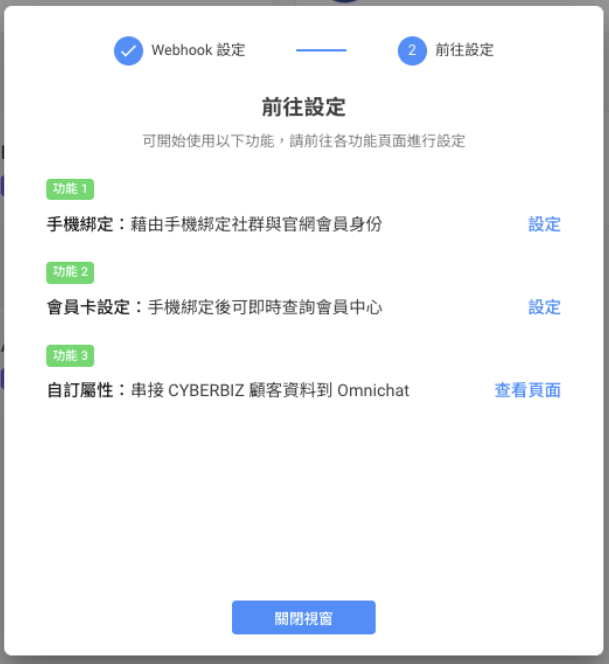Tap 查看頁面 for 自訂屬性
This screenshot has width=609, height=664.
point(527,390)
